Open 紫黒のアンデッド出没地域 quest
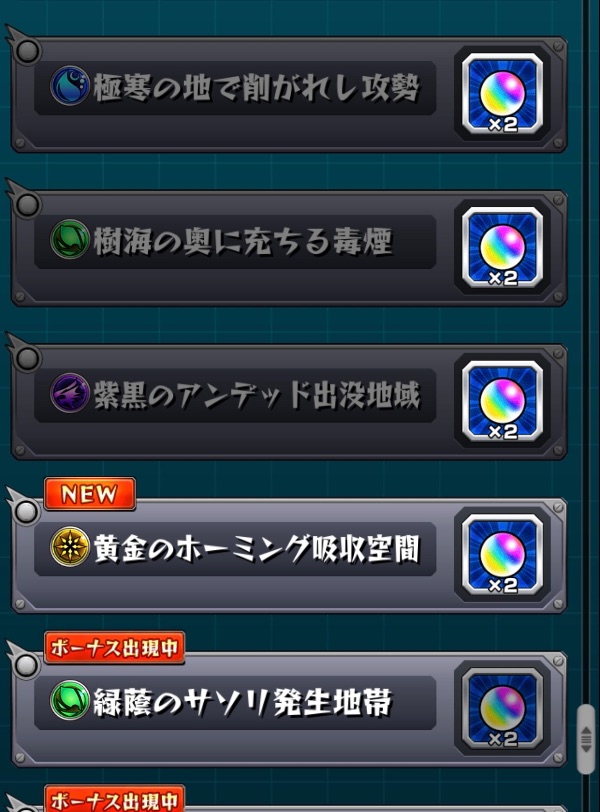 click(x=240, y=397)
